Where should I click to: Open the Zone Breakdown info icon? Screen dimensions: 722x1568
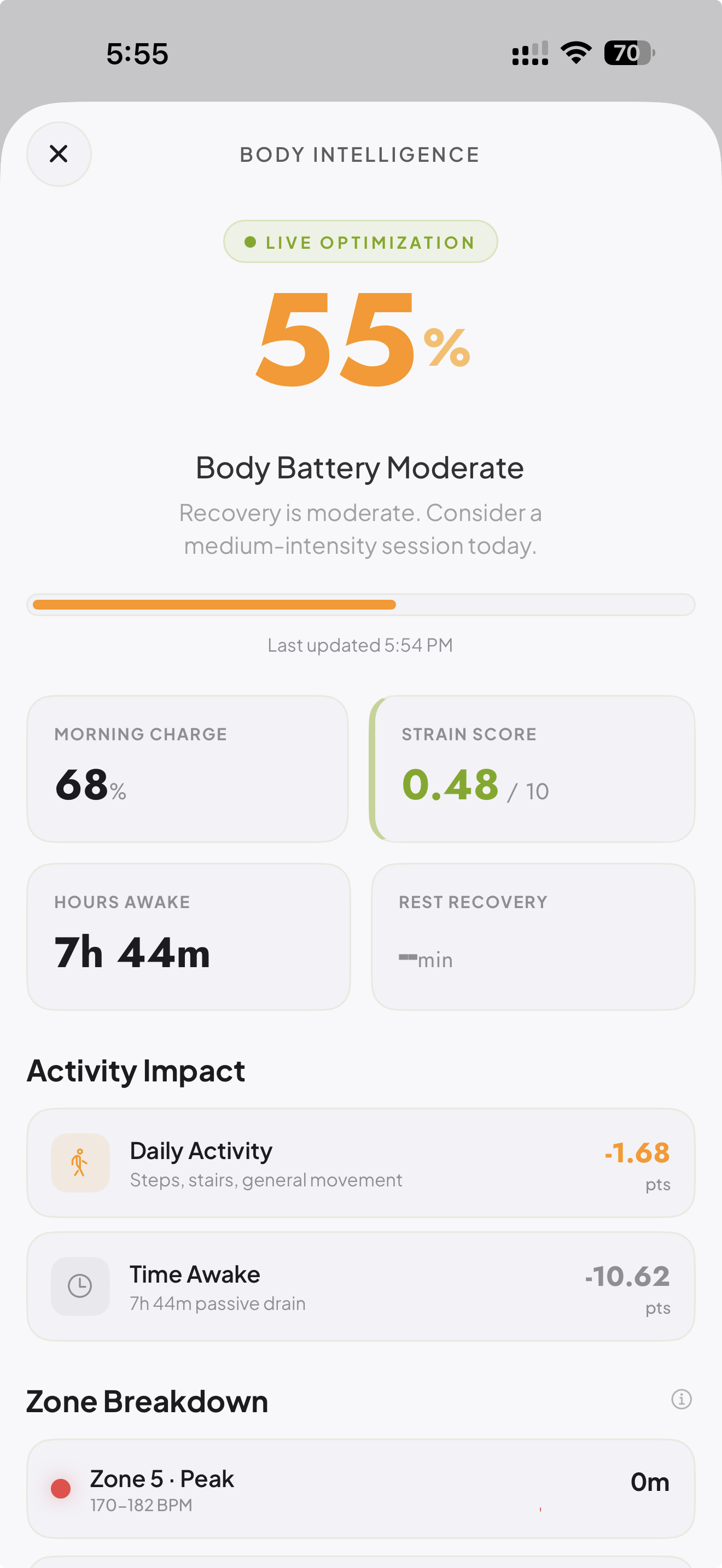click(x=683, y=1400)
